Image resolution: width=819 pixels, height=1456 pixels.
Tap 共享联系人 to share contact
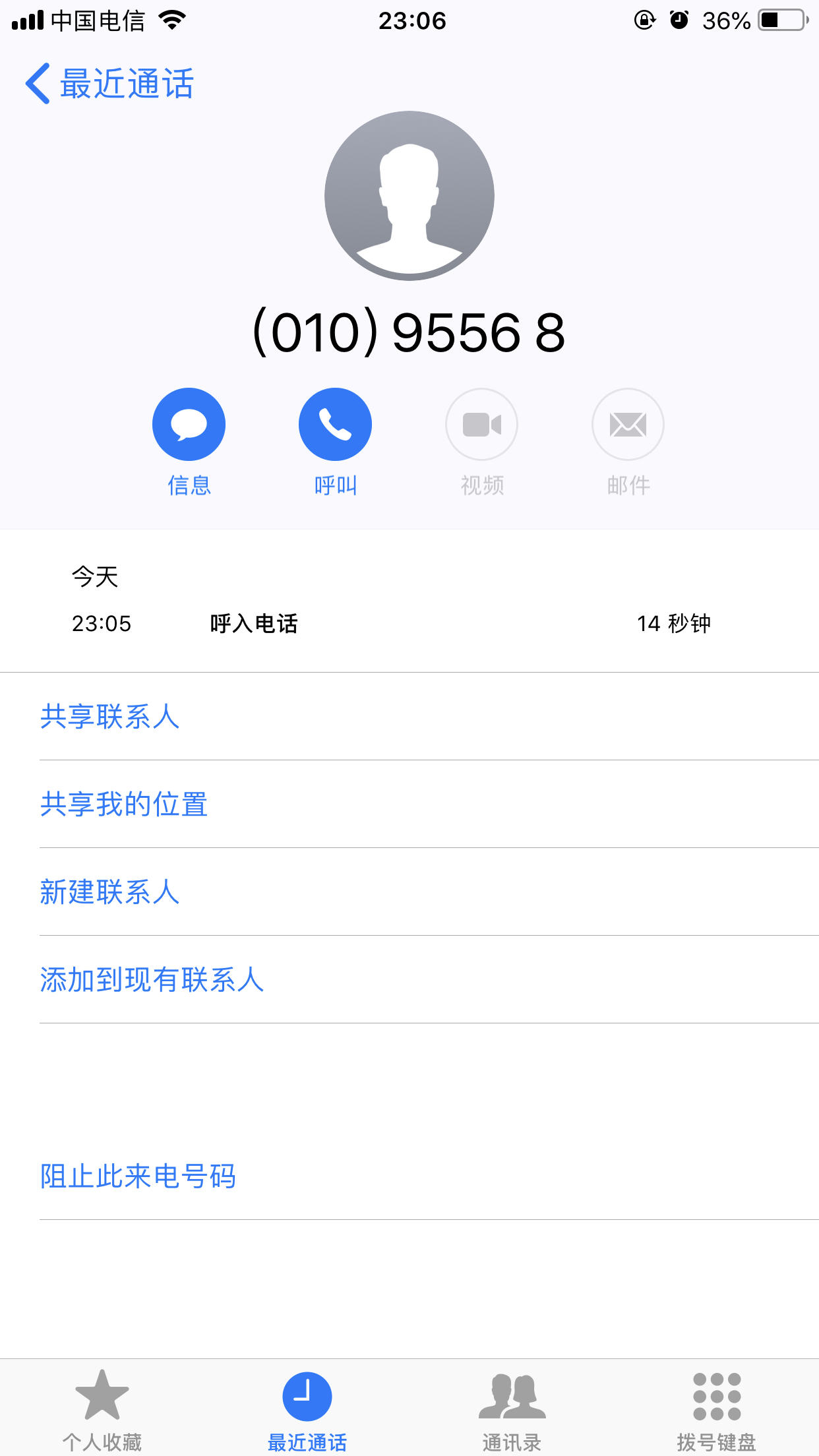pyautogui.click(x=110, y=717)
